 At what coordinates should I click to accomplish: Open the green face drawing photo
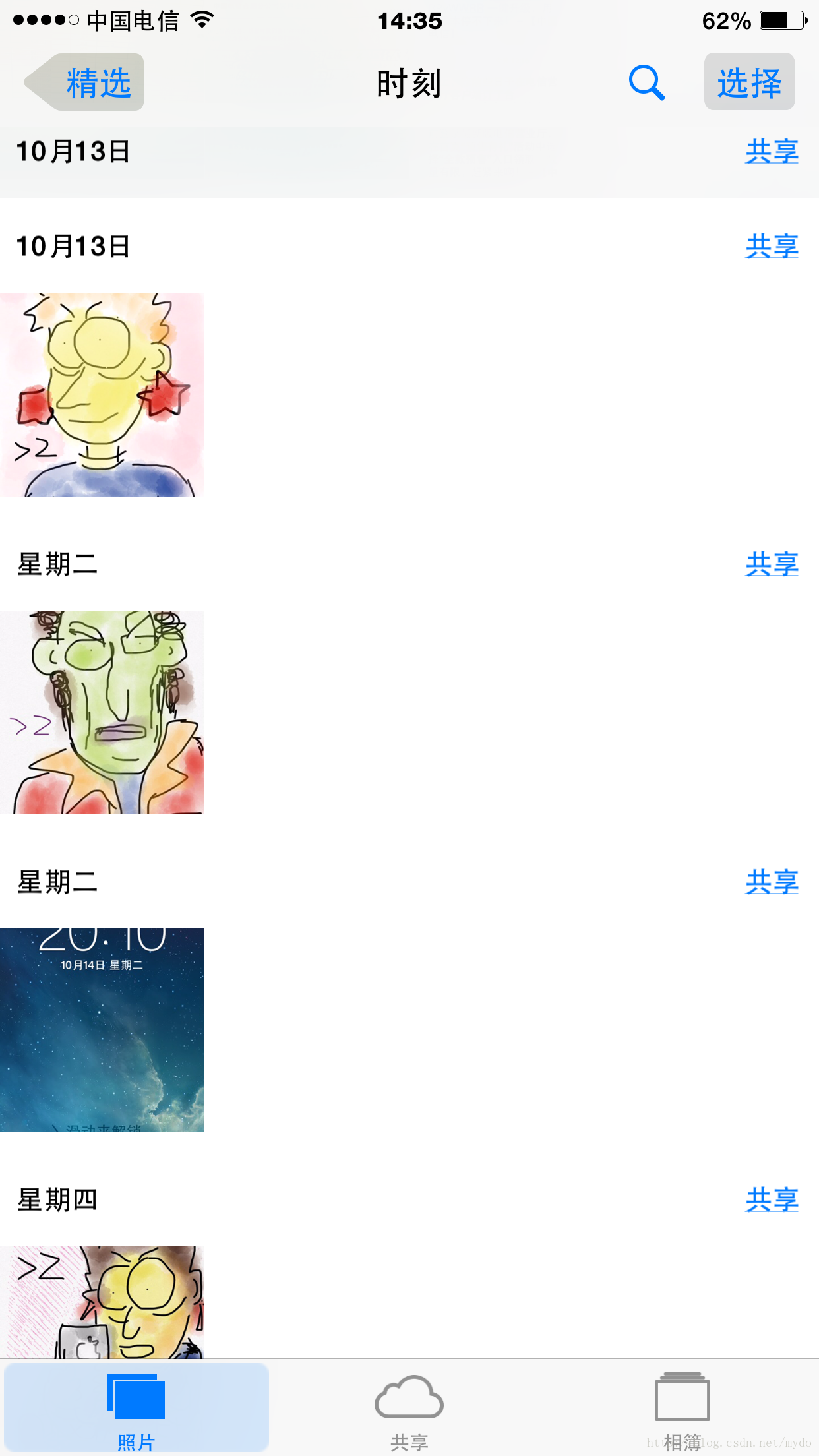point(102,712)
